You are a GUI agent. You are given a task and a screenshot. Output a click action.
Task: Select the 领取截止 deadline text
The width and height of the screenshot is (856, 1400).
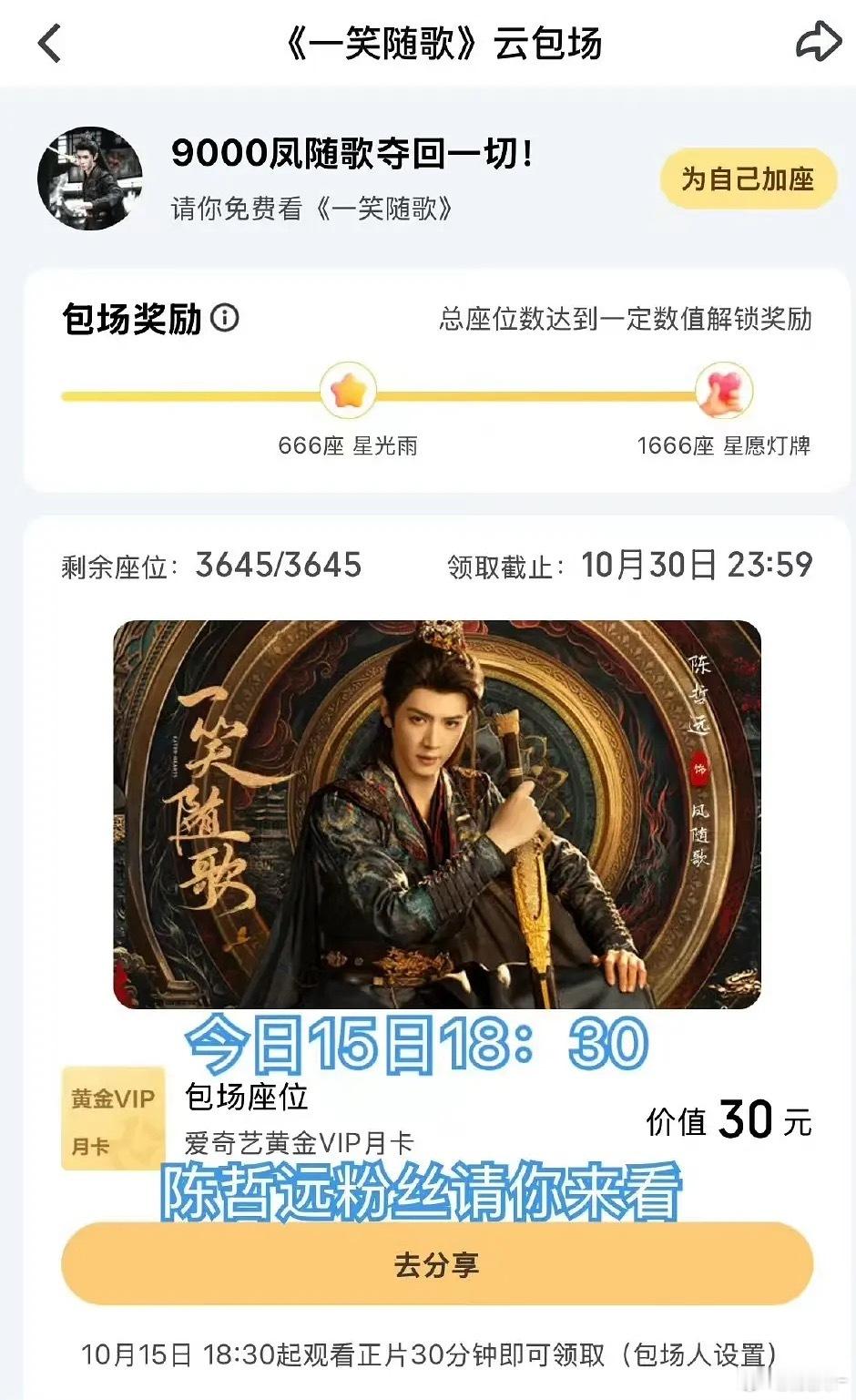628,565
